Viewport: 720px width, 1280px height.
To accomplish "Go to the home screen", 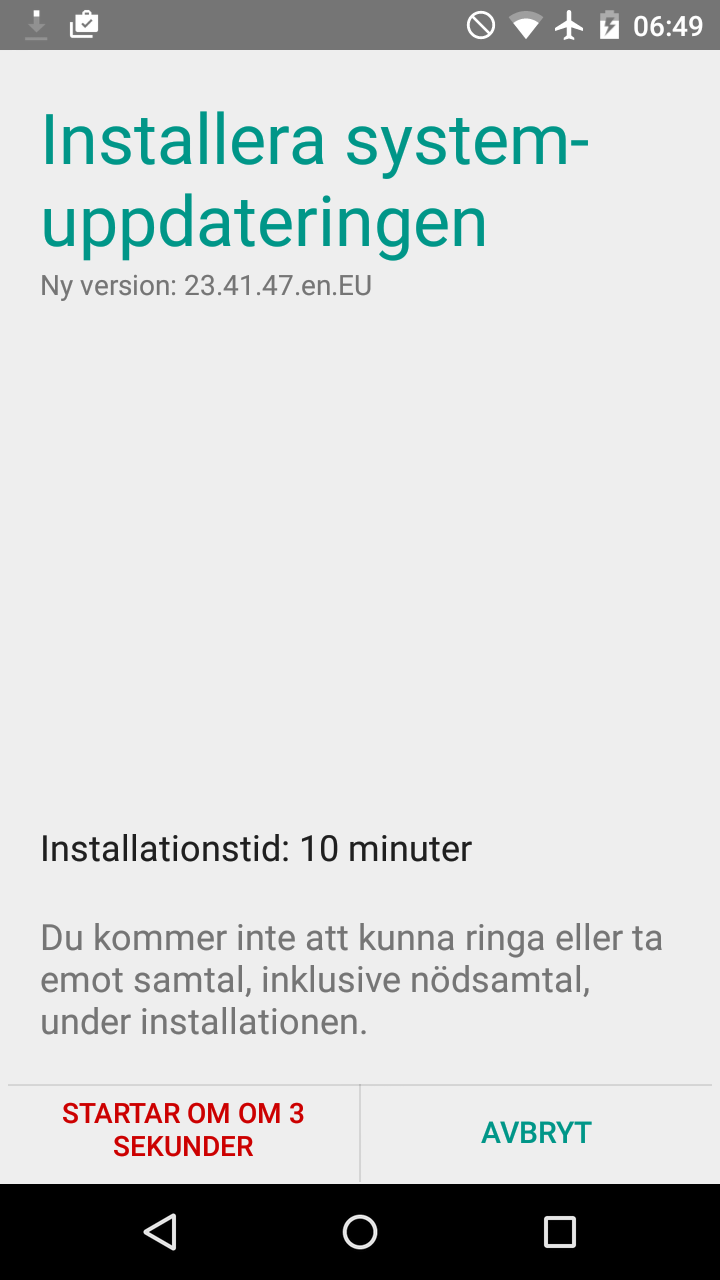I will pos(360,1232).
